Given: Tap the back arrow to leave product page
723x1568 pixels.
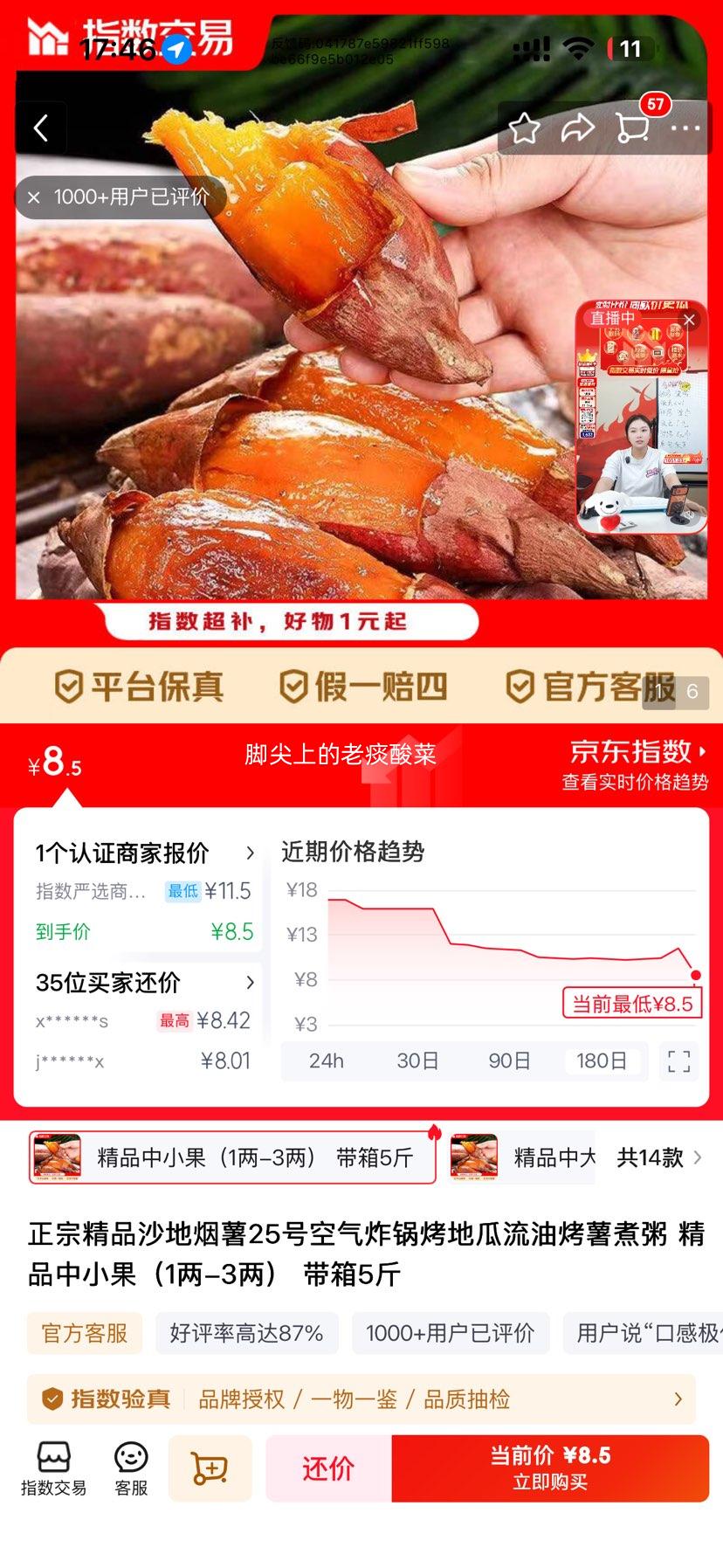Looking at the screenshot, I should 41,127.
